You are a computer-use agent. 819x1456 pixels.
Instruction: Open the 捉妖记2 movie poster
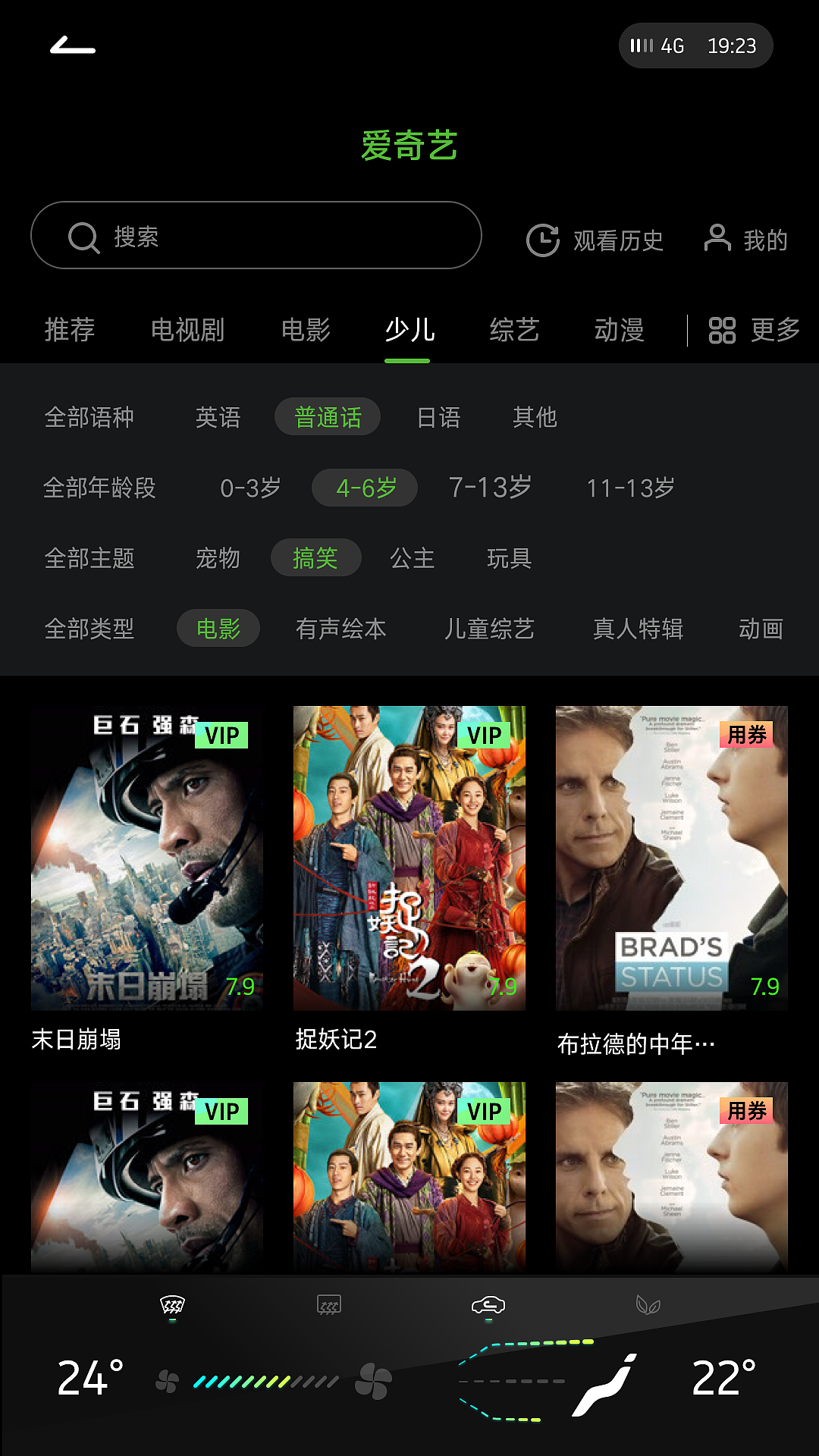click(409, 855)
